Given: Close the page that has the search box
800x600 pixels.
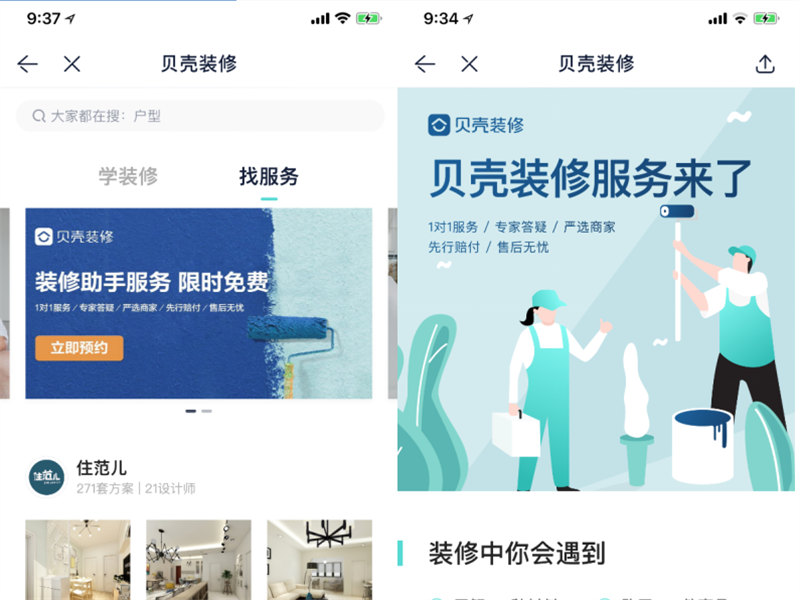Looking at the screenshot, I should [72, 64].
